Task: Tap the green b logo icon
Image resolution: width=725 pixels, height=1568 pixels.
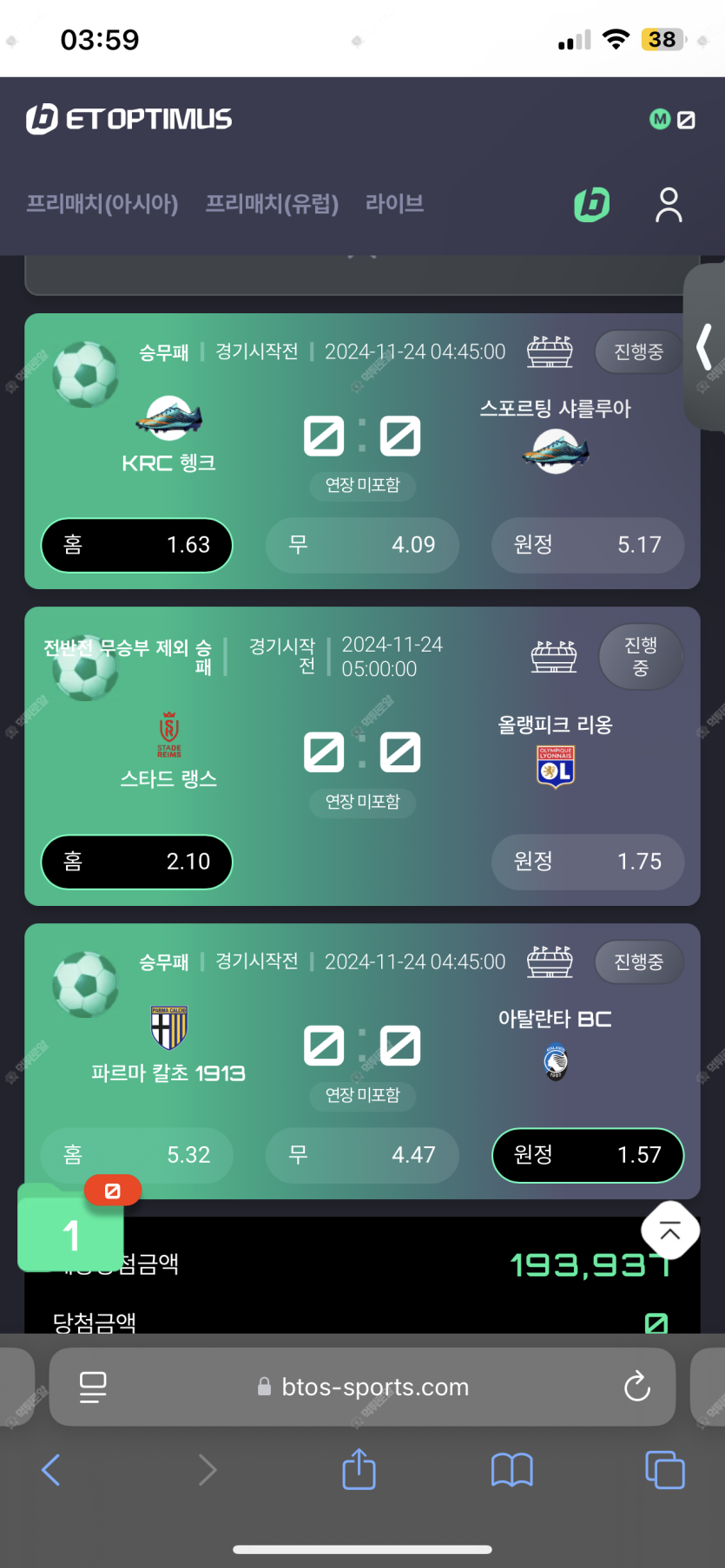Action: tap(592, 205)
